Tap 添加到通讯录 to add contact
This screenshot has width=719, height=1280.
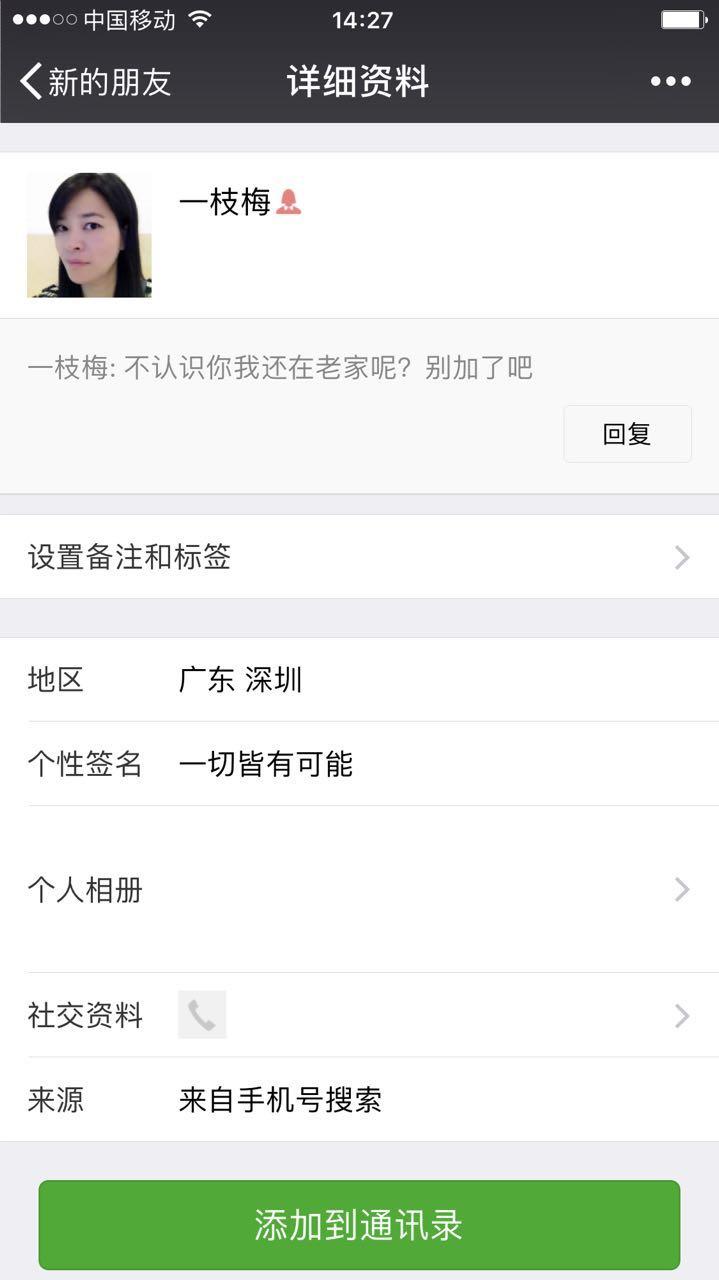click(x=359, y=1225)
